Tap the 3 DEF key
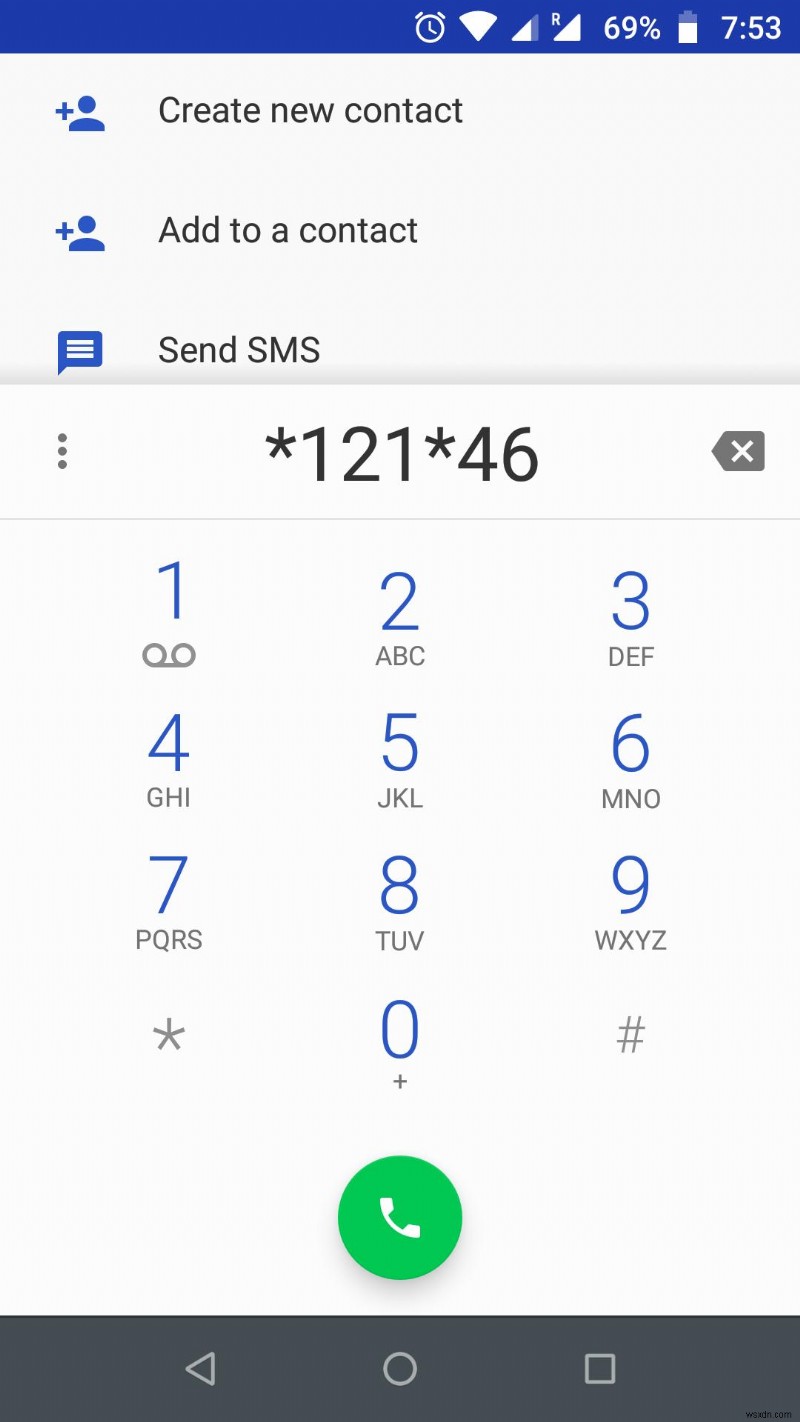This screenshot has width=800, height=1422. [x=631, y=616]
